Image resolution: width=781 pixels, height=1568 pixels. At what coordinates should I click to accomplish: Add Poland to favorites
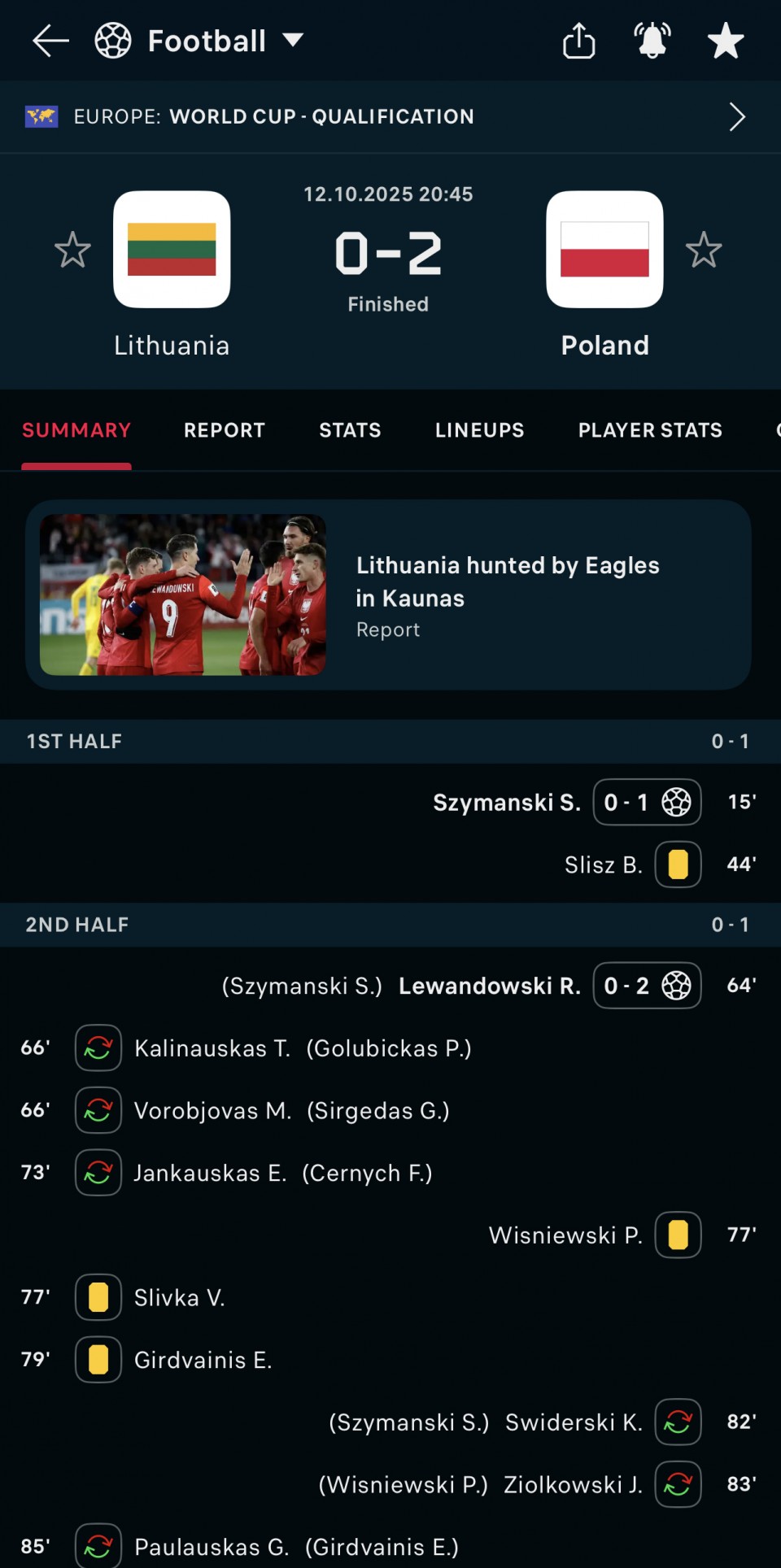[704, 250]
